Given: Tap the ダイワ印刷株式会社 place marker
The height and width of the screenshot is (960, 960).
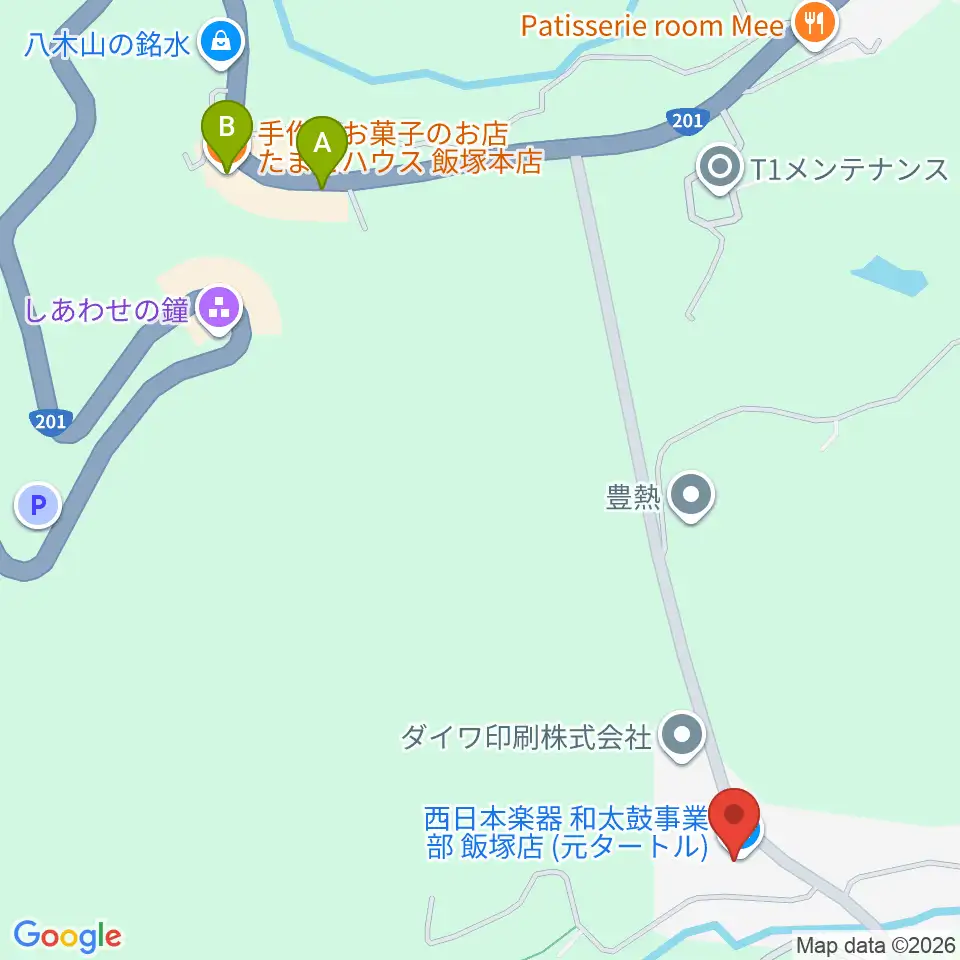Looking at the screenshot, I should coord(683,738).
